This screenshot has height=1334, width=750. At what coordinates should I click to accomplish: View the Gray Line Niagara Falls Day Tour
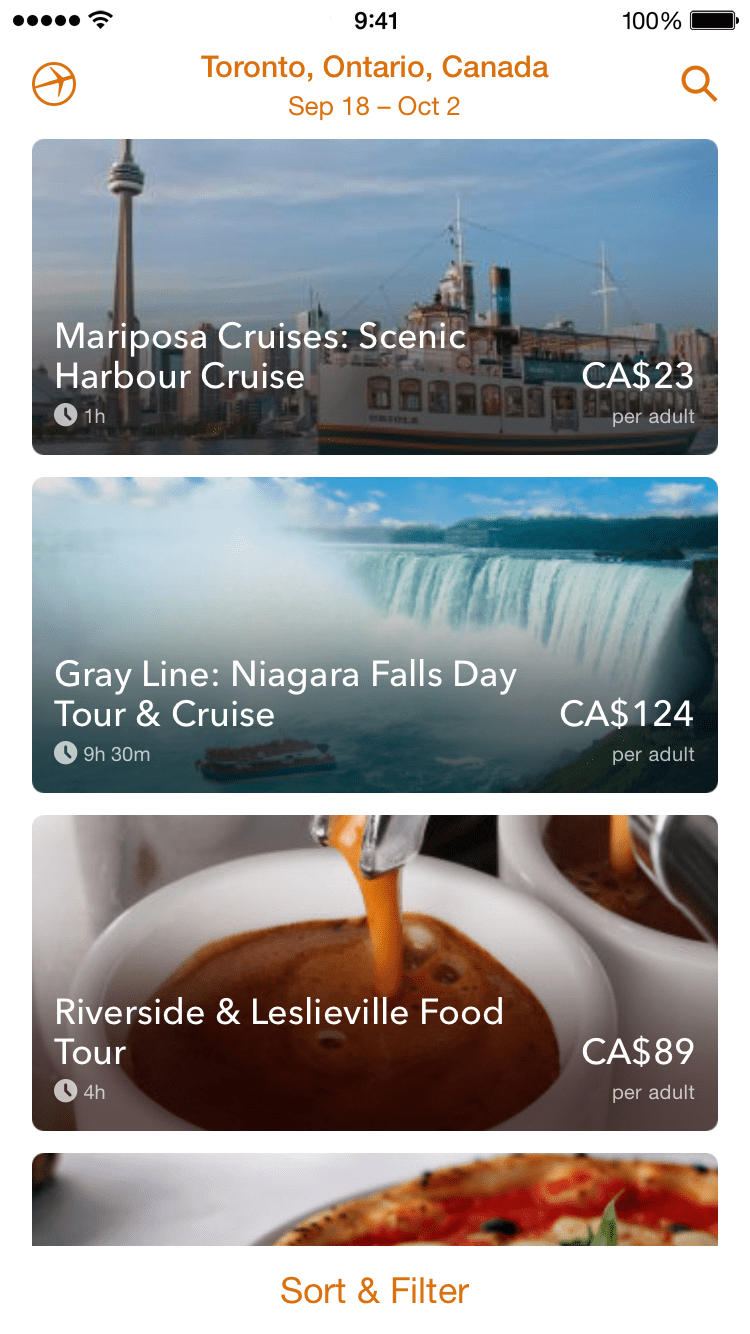click(375, 635)
